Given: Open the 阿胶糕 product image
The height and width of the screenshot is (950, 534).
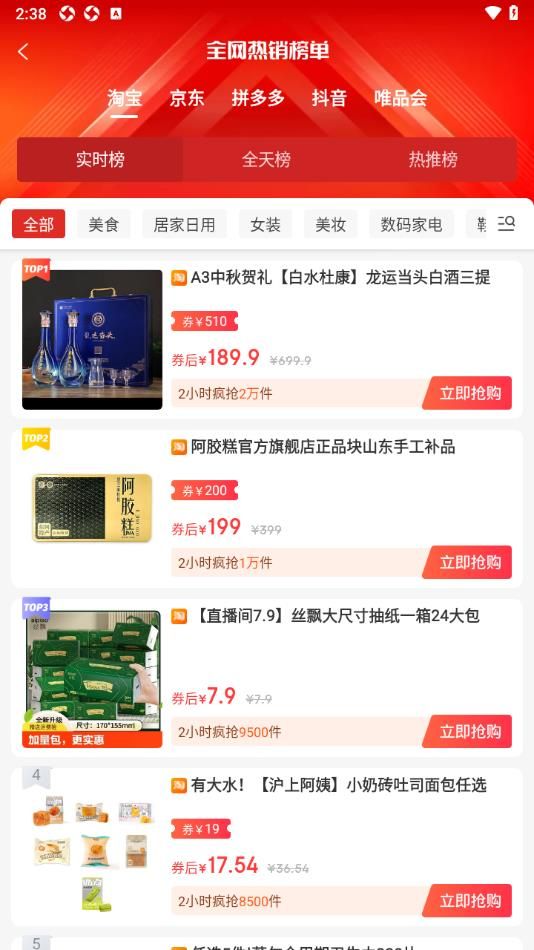Looking at the screenshot, I should [92, 508].
